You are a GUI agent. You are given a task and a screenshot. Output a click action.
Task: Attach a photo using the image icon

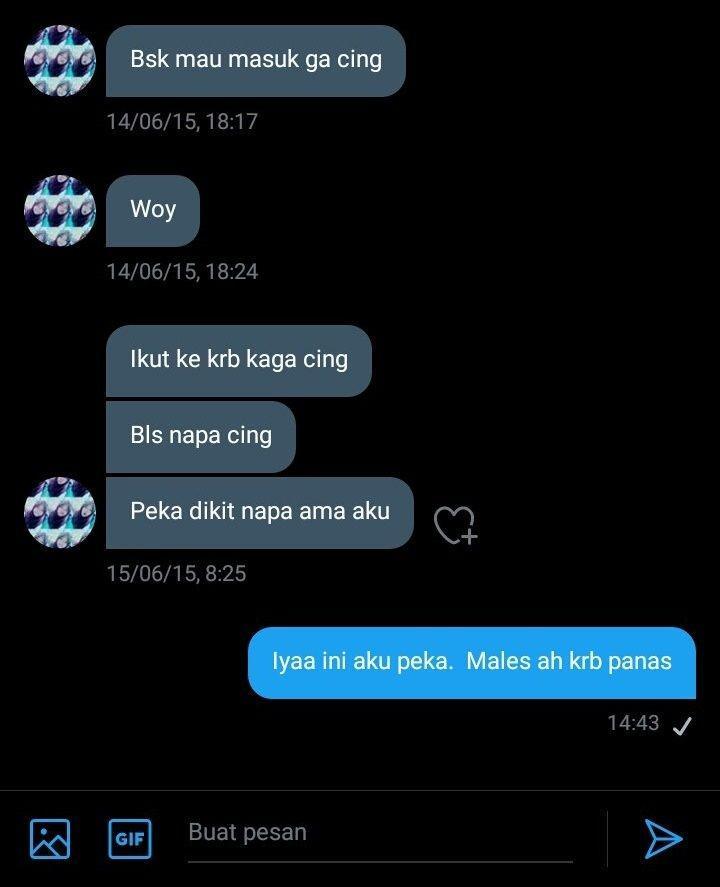(x=50, y=838)
